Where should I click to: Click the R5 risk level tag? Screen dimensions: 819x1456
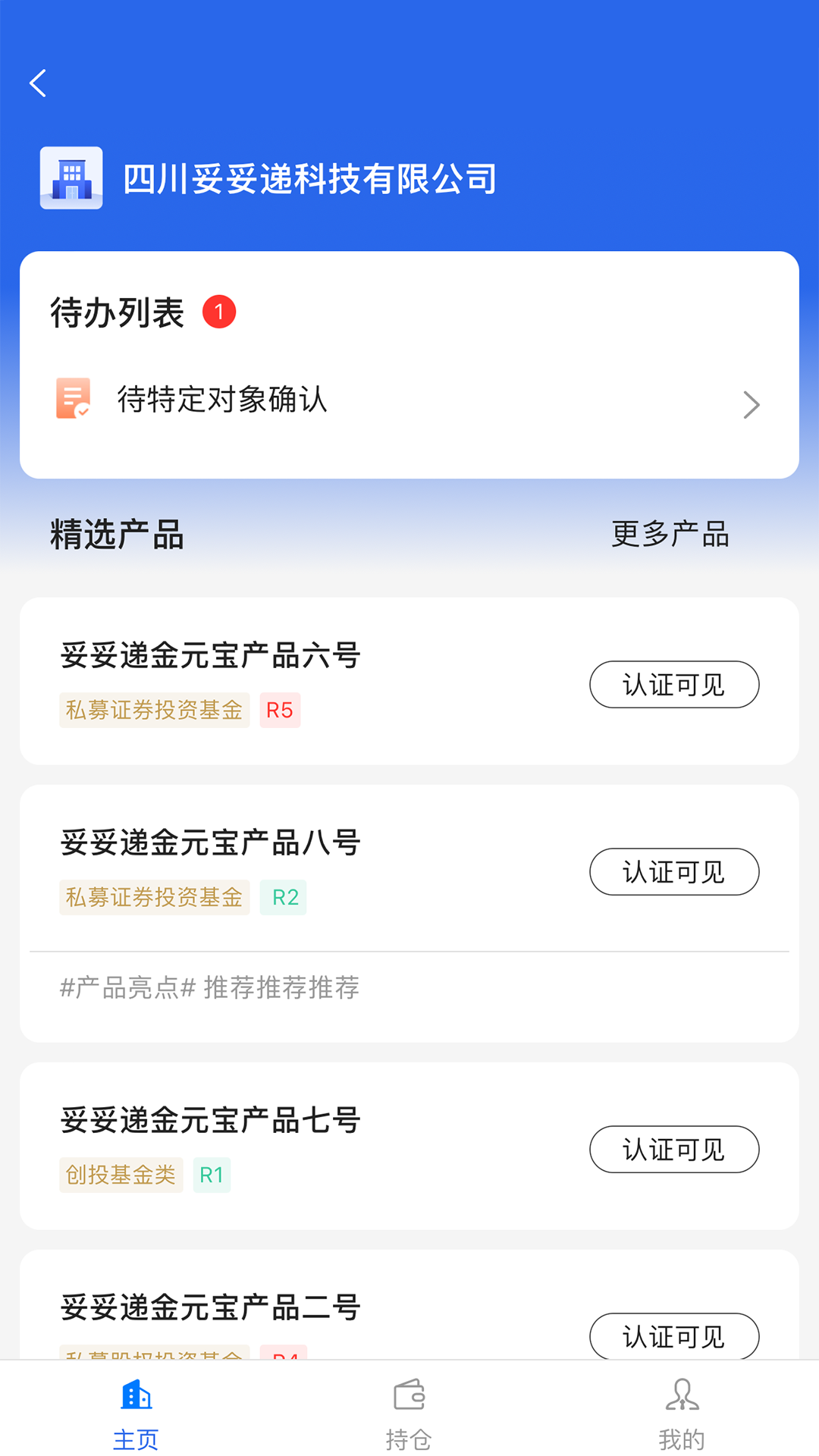[280, 710]
